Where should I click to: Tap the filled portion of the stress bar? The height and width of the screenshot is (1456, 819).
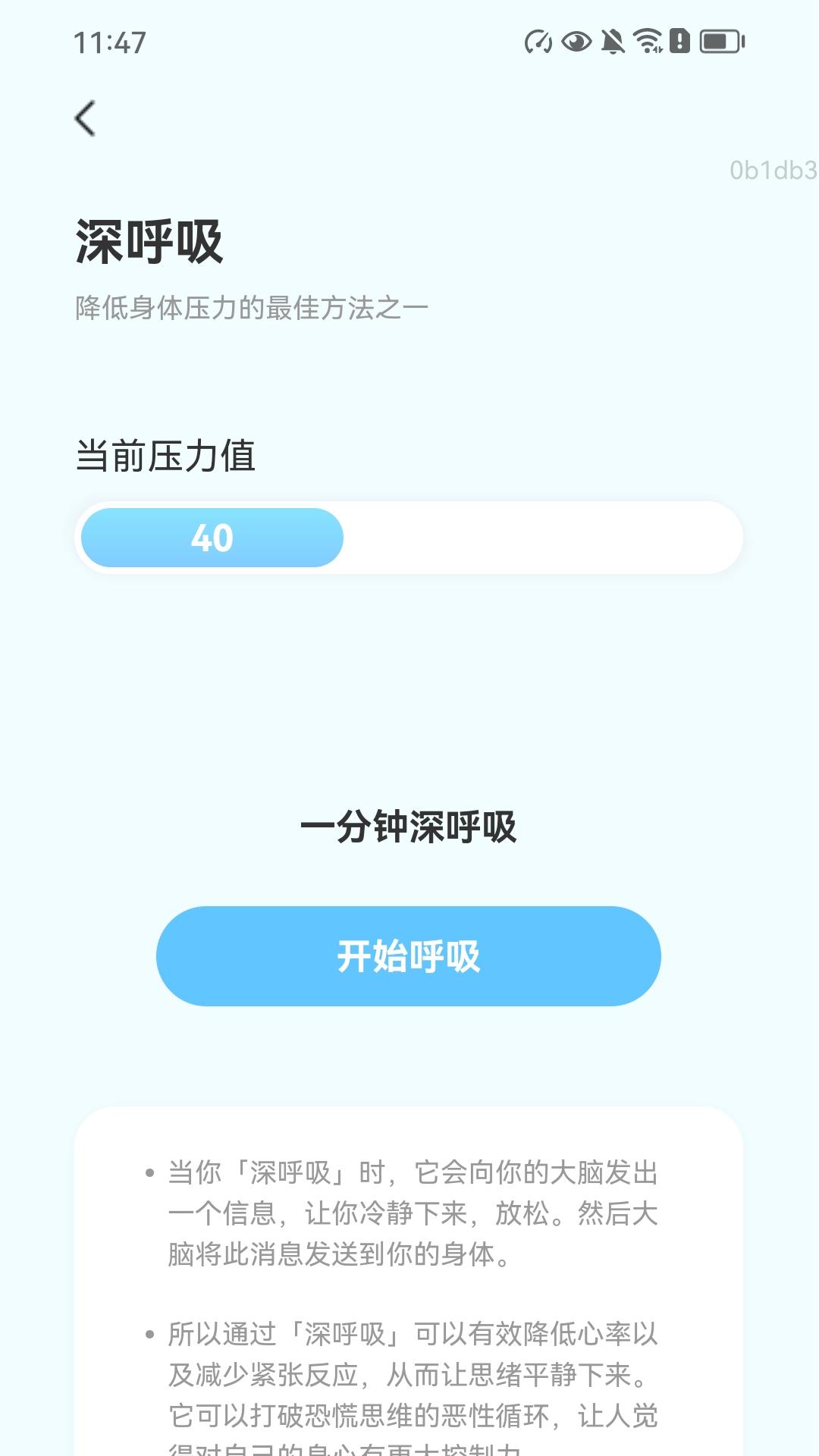click(212, 537)
